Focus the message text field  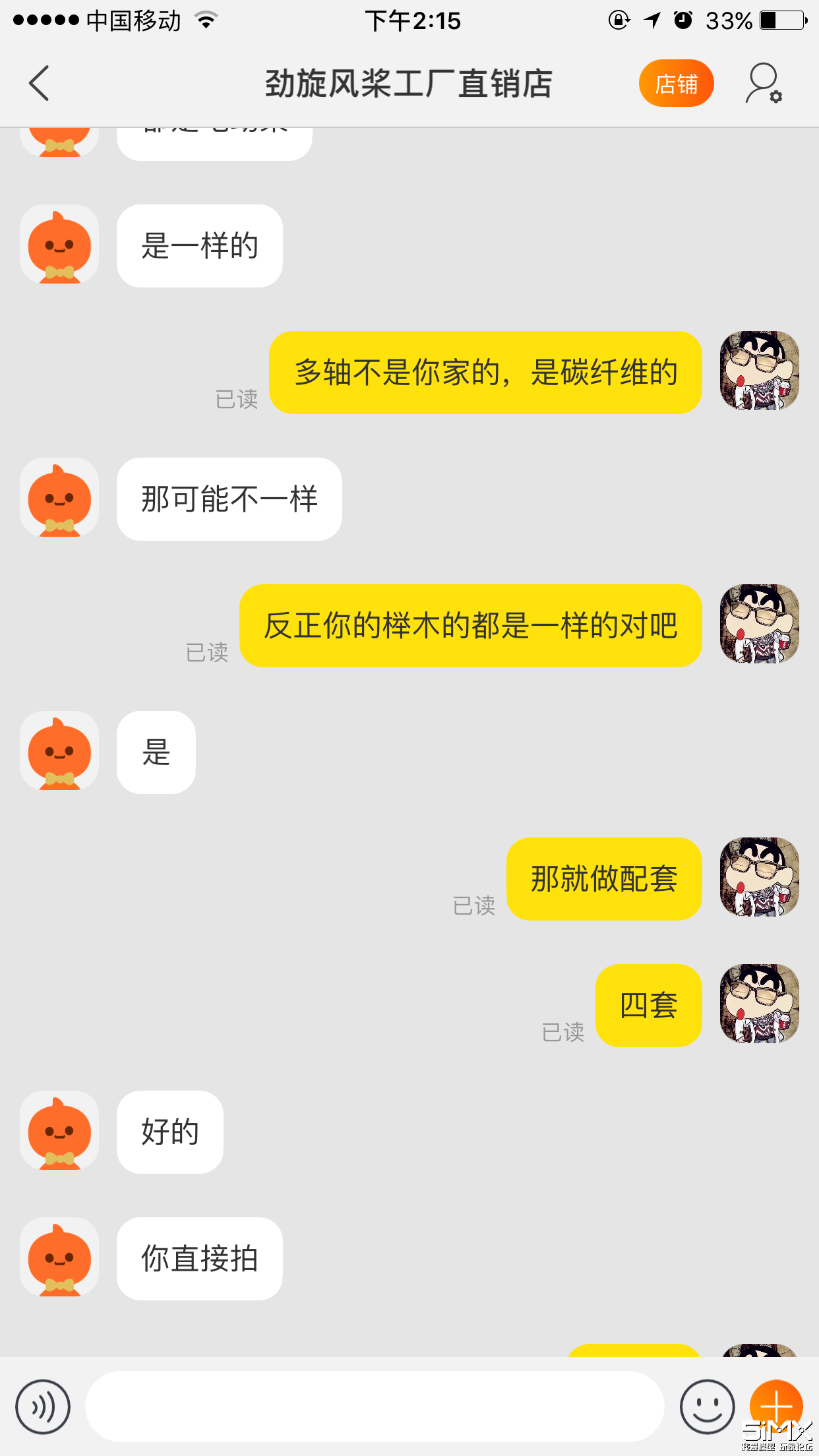click(374, 1407)
